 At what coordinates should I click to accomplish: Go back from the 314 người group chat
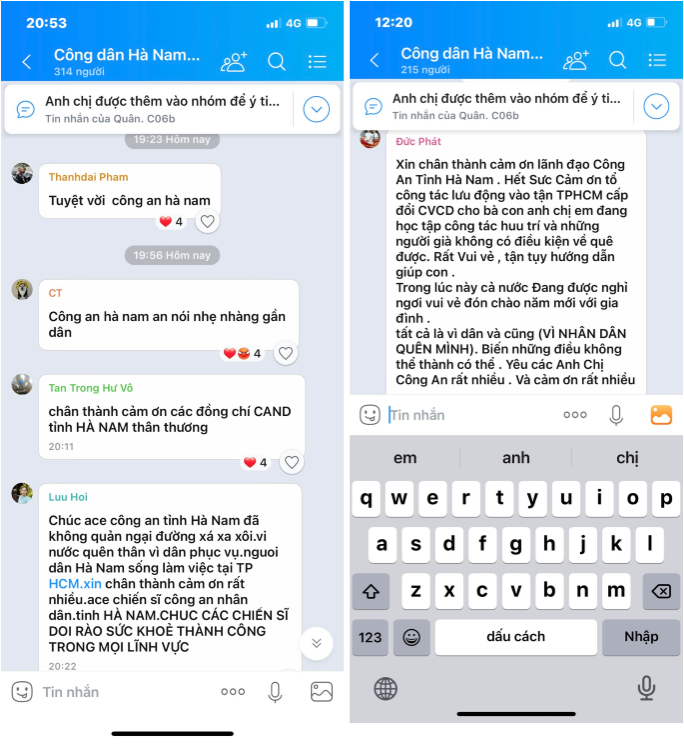[x=27, y=62]
